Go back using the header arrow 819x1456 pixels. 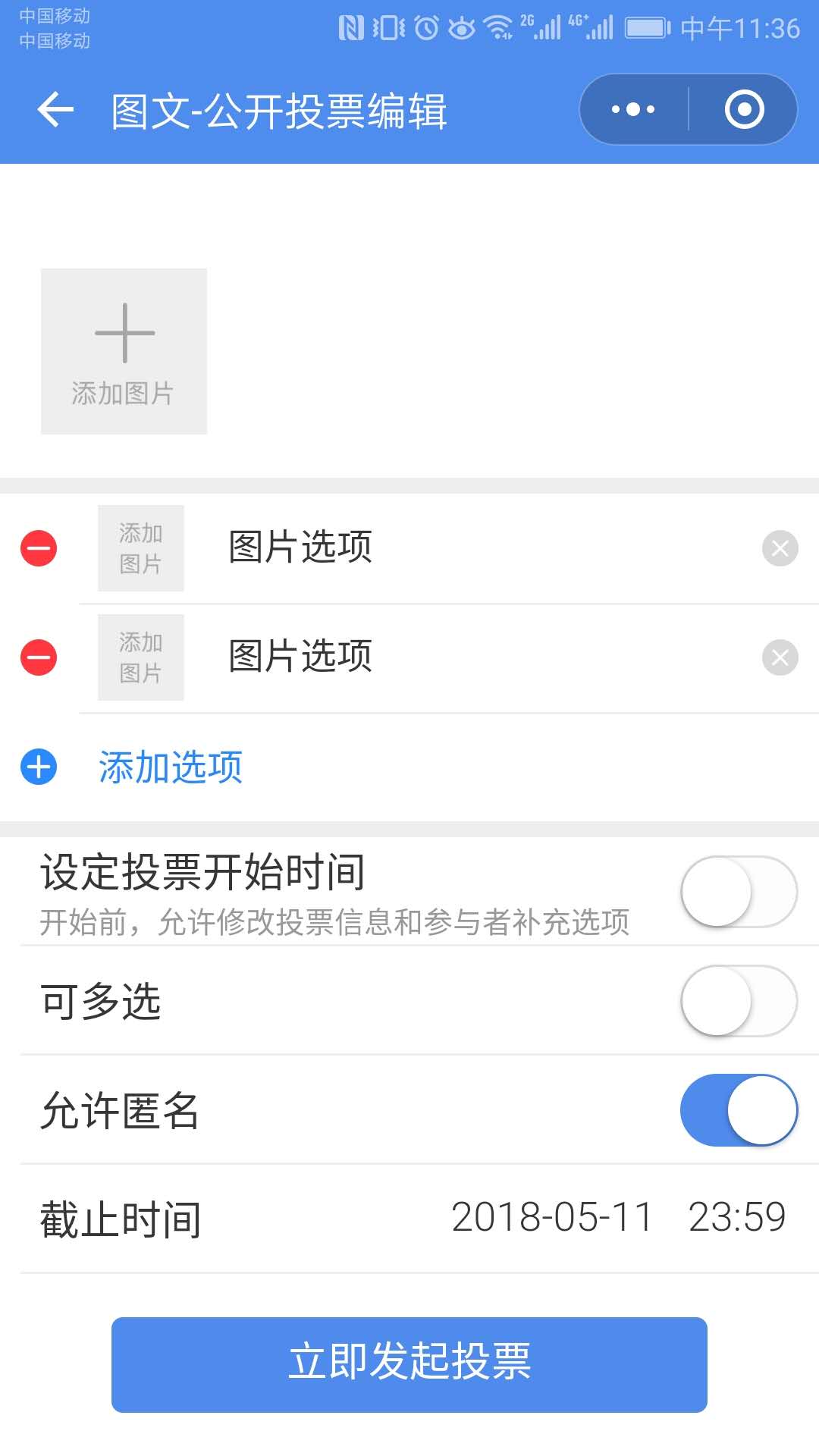[55, 110]
